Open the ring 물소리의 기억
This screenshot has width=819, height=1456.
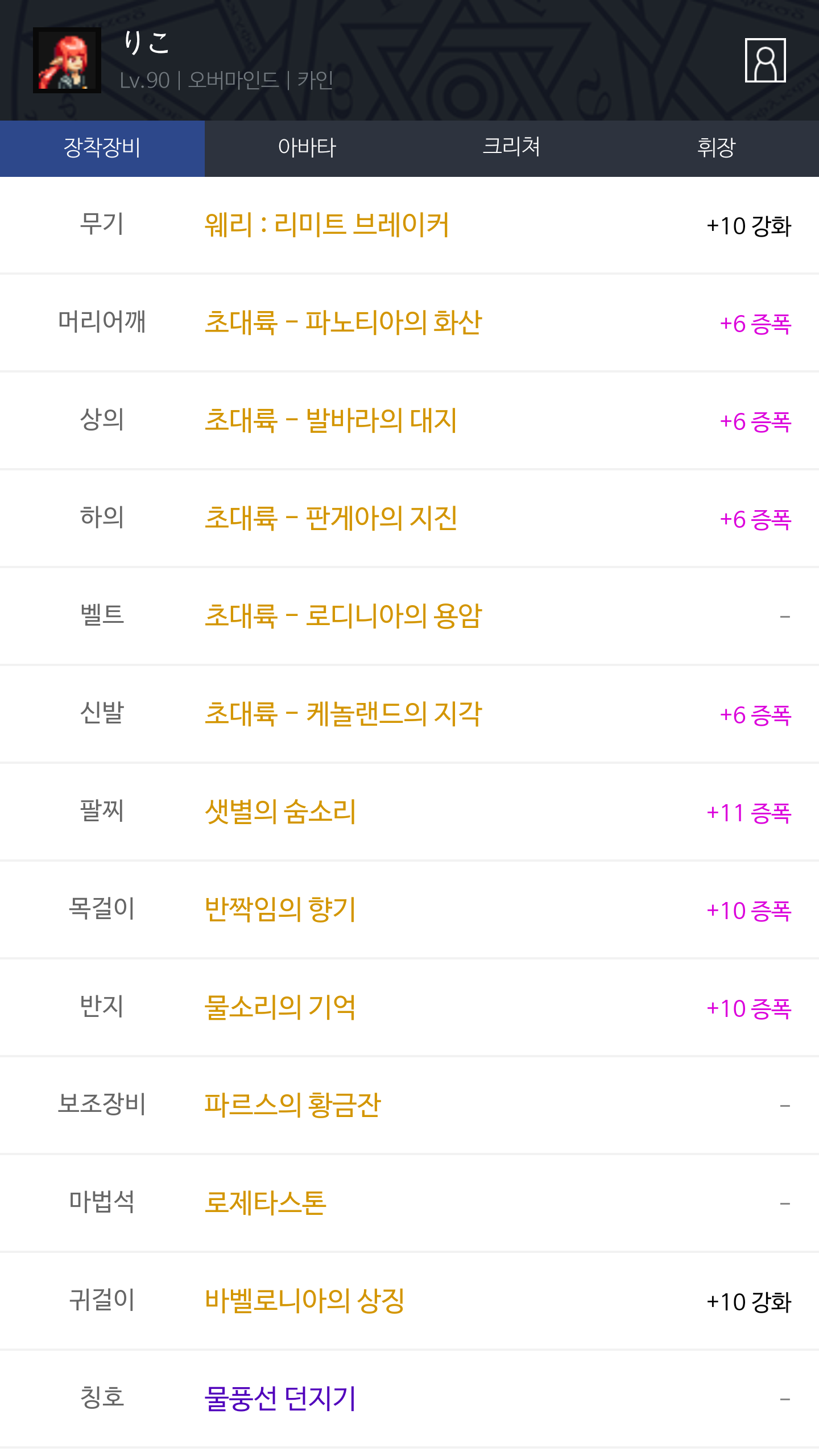pyautogui.click(x=280, y=1008)
